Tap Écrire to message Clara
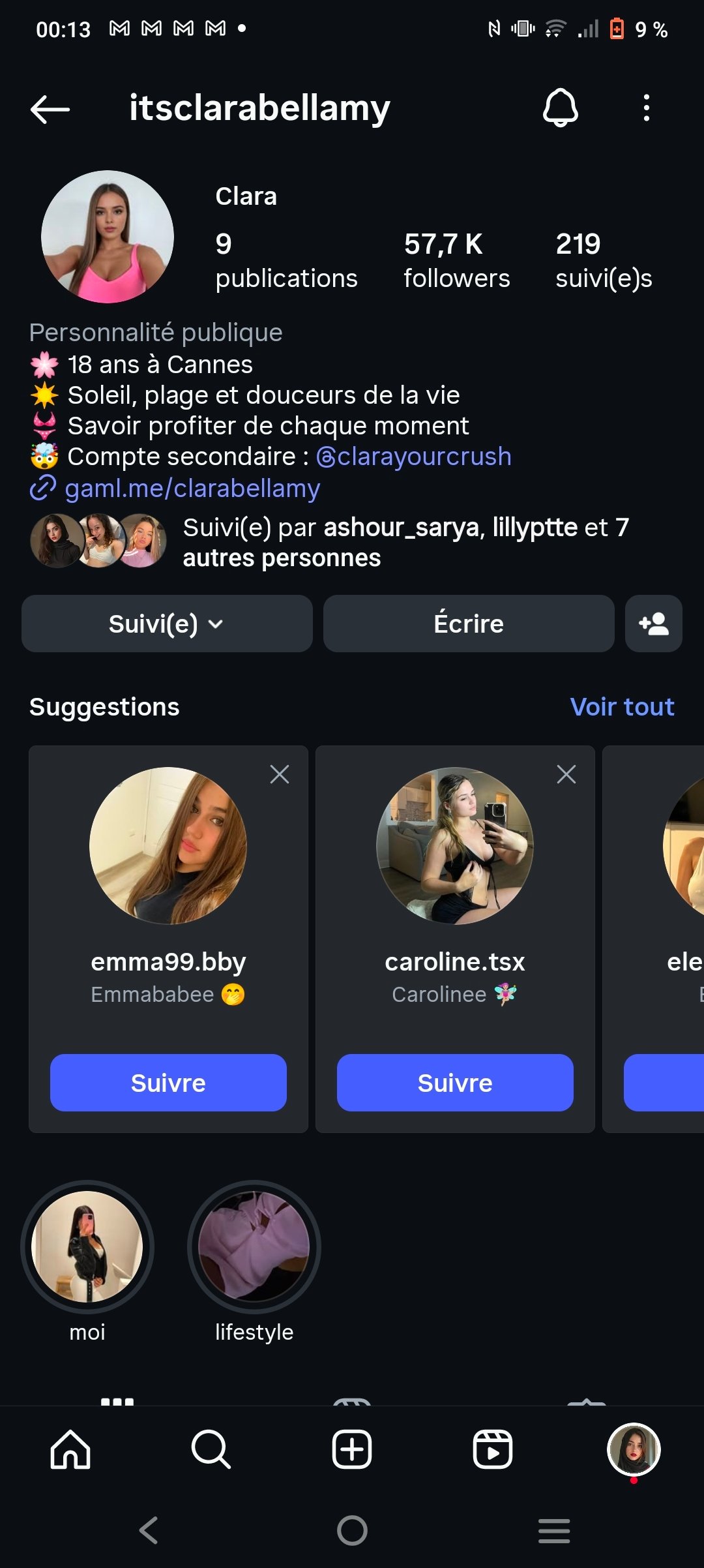This screenshot has height=1568, width=704. 469,624
